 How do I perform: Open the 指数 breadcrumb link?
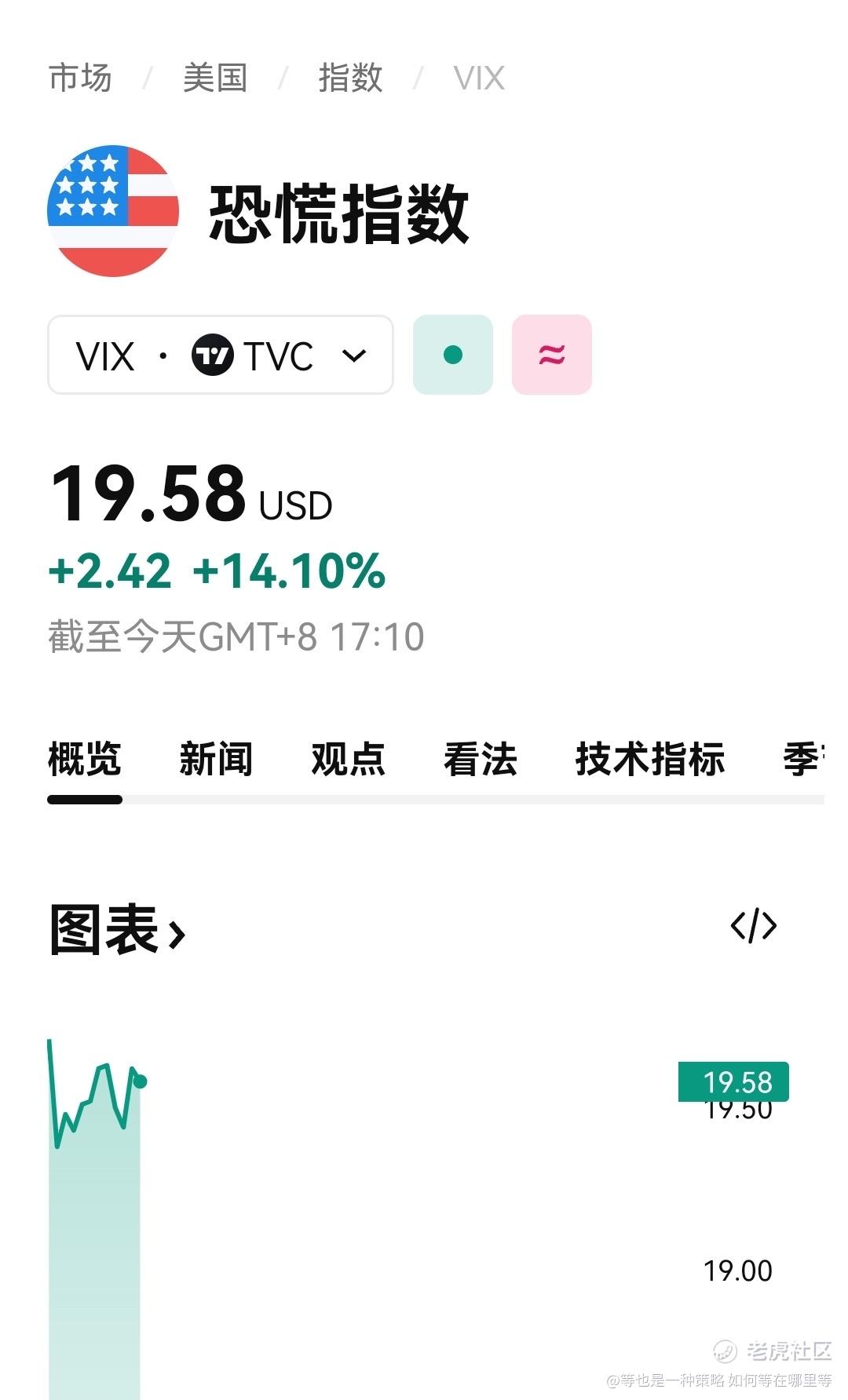(350, 78)
